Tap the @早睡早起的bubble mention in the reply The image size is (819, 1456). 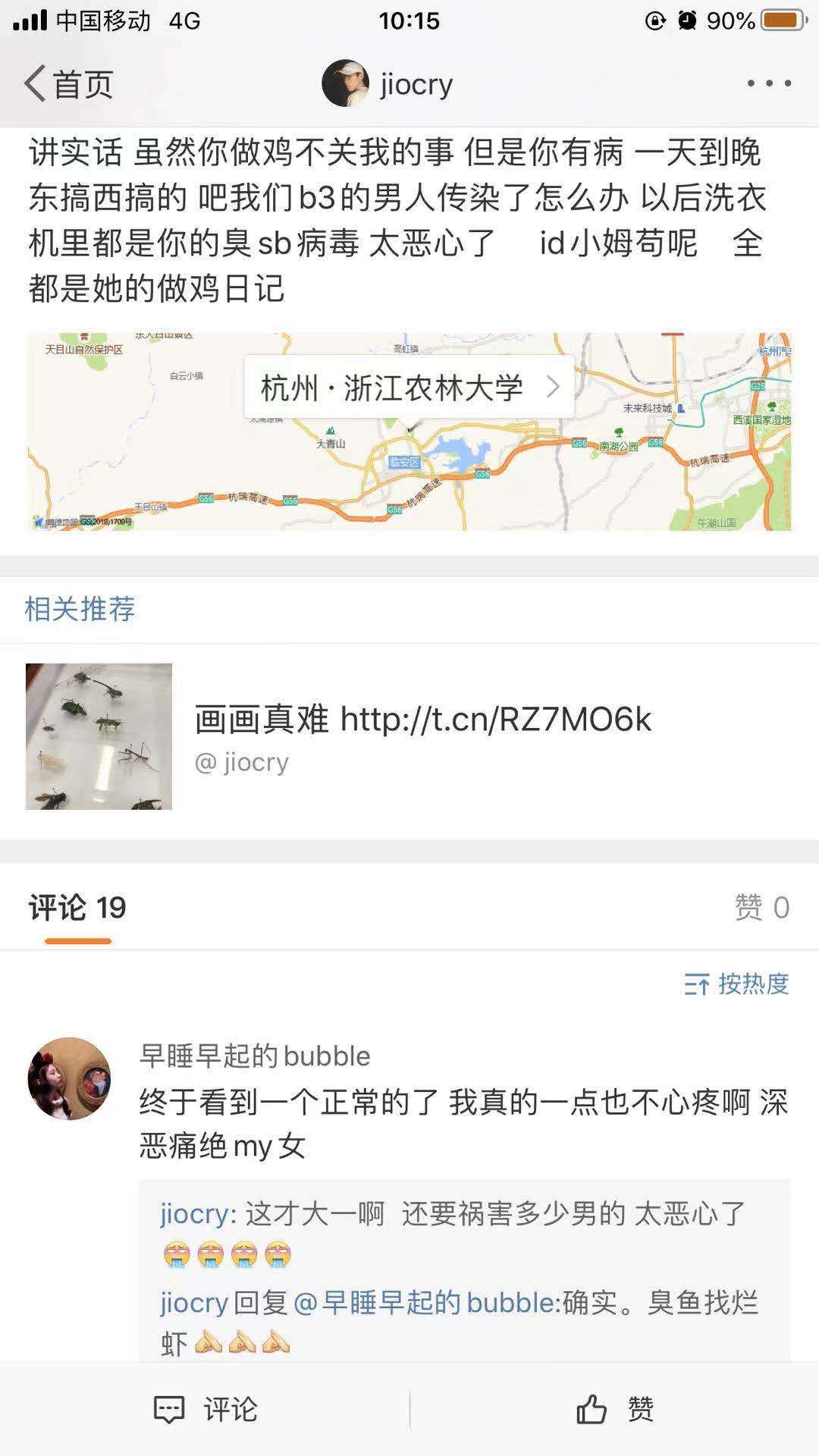point(426,1303)
